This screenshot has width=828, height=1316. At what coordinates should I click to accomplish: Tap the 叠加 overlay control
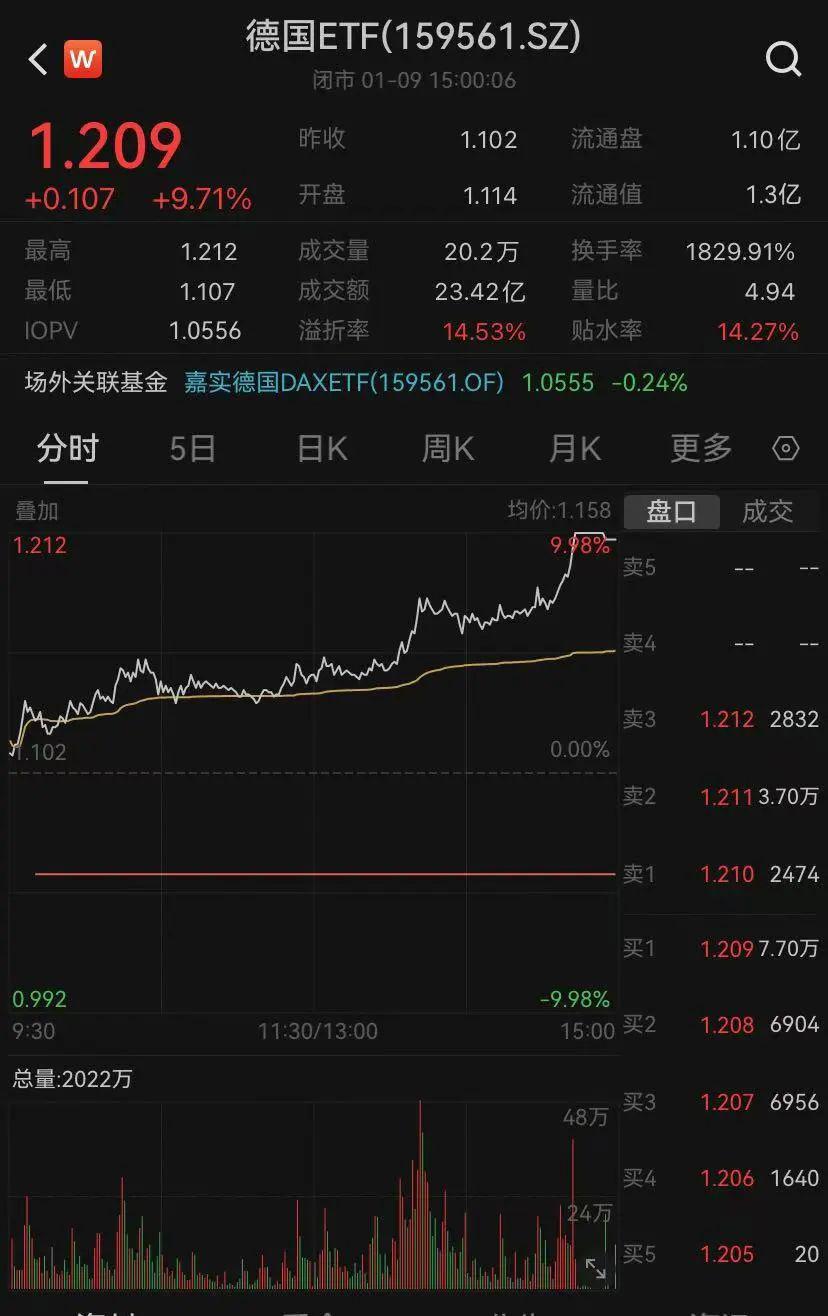click(x=40, y=511)
